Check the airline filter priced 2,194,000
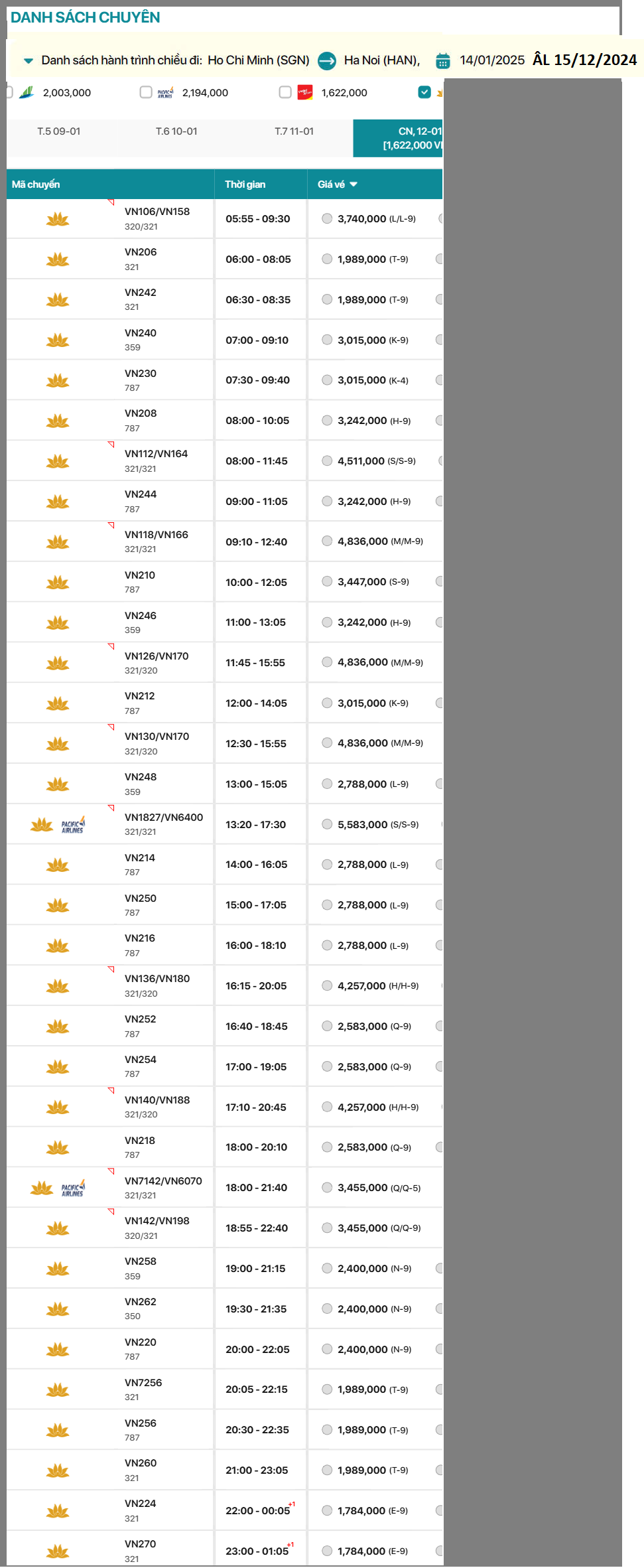The image size is (644, 1568). (146, 92)
